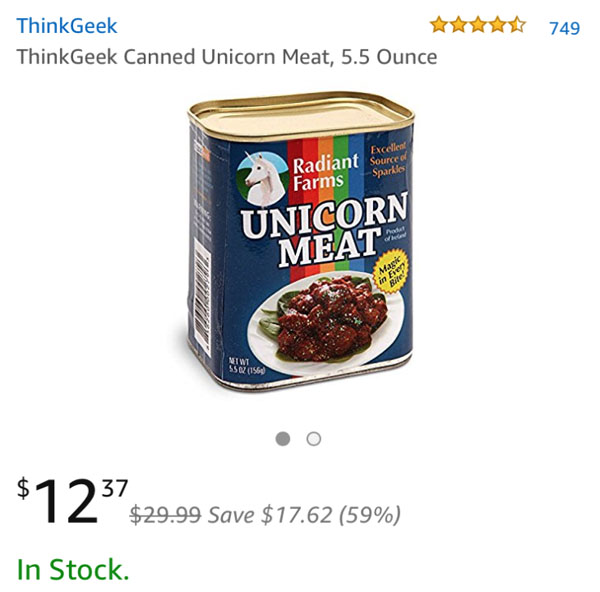Select the second image indicator dot
Viewport: 600px width, 592px height.
314,438
